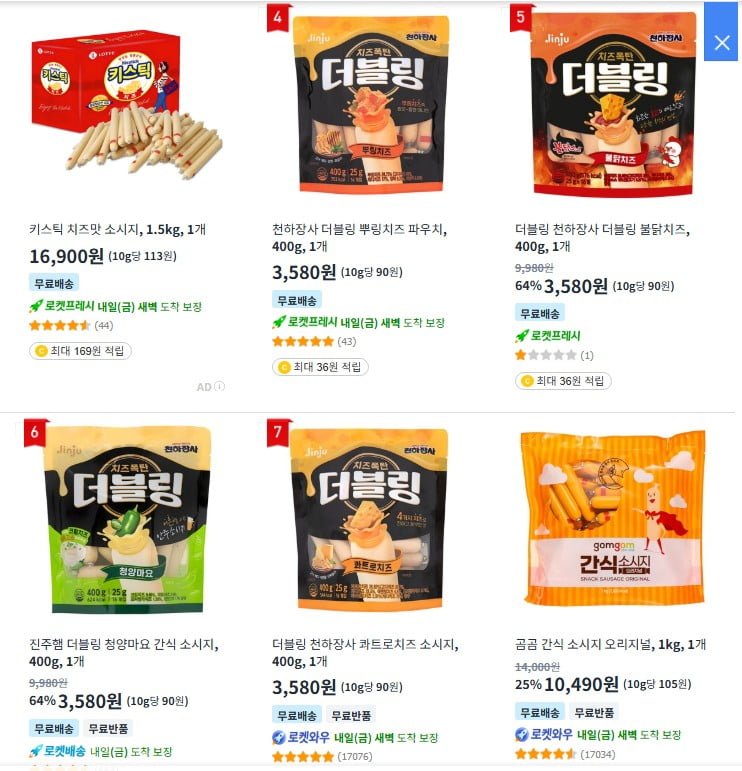This screenshot has width=742, height=771.
Task: Close the overlay with the blue X
Action: 722,42
